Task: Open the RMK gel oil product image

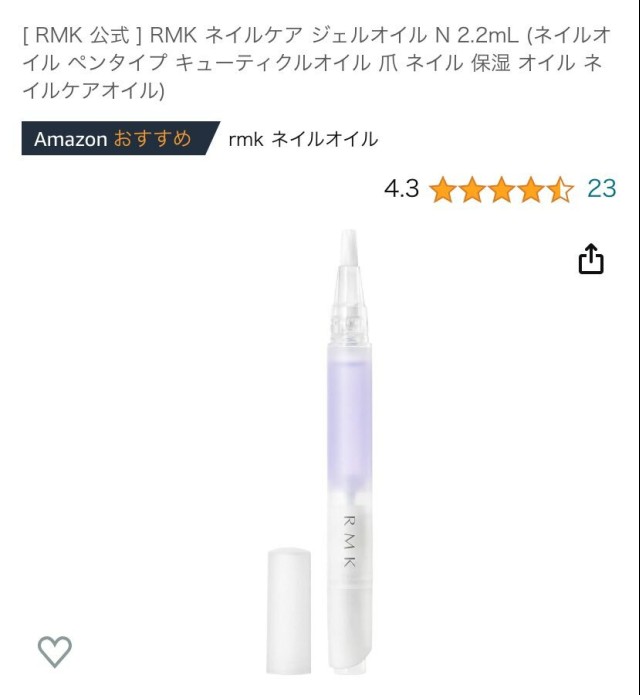Action: [340, 450]
